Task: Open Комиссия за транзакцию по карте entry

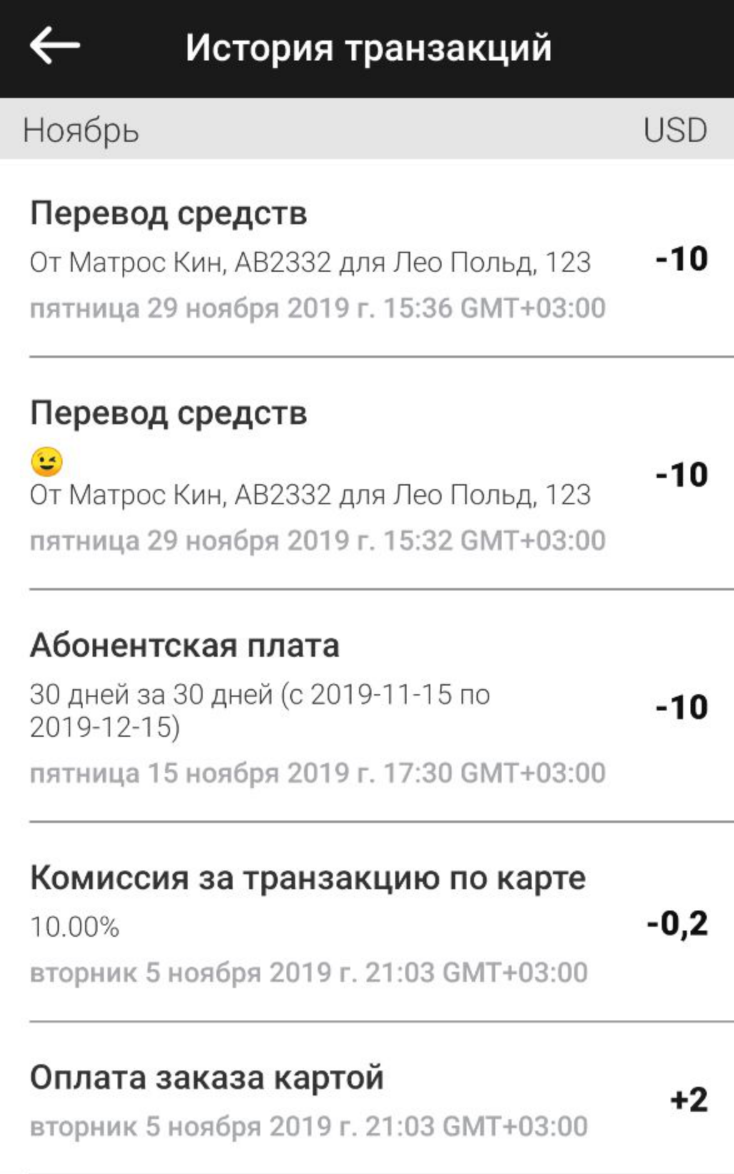Action: point(366,924)
